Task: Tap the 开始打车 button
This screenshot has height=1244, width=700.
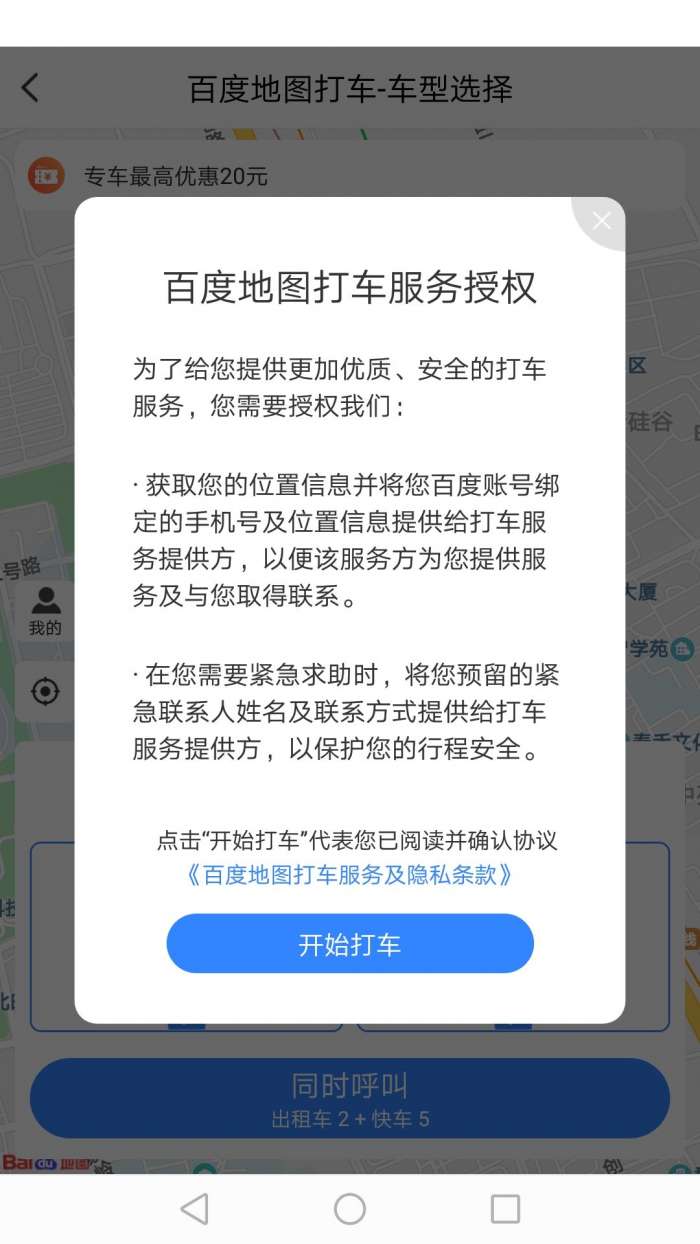Action: (x=350, y=944)
